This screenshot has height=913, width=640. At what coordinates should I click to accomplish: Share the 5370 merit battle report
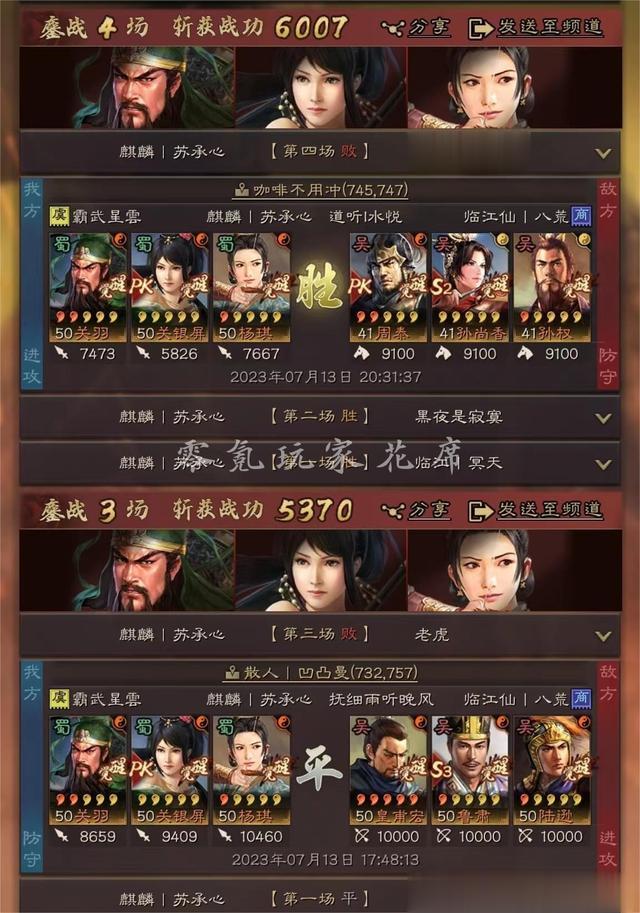click(x=416, y=511)
